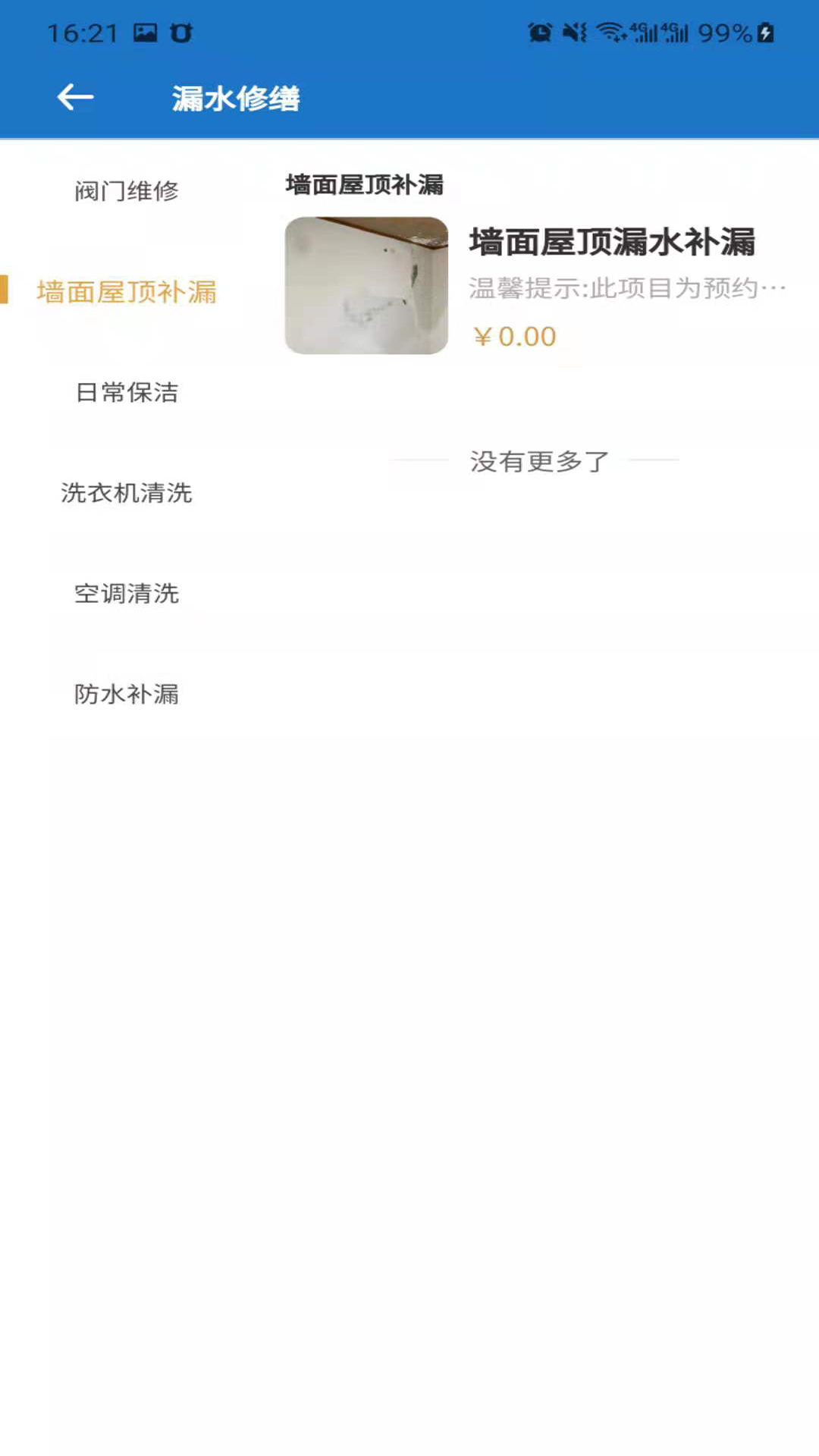Click the highlighted 墙面屋顶补漏 sidebar entry
The width and height of the screenshot is (819, 1456).
126,291
